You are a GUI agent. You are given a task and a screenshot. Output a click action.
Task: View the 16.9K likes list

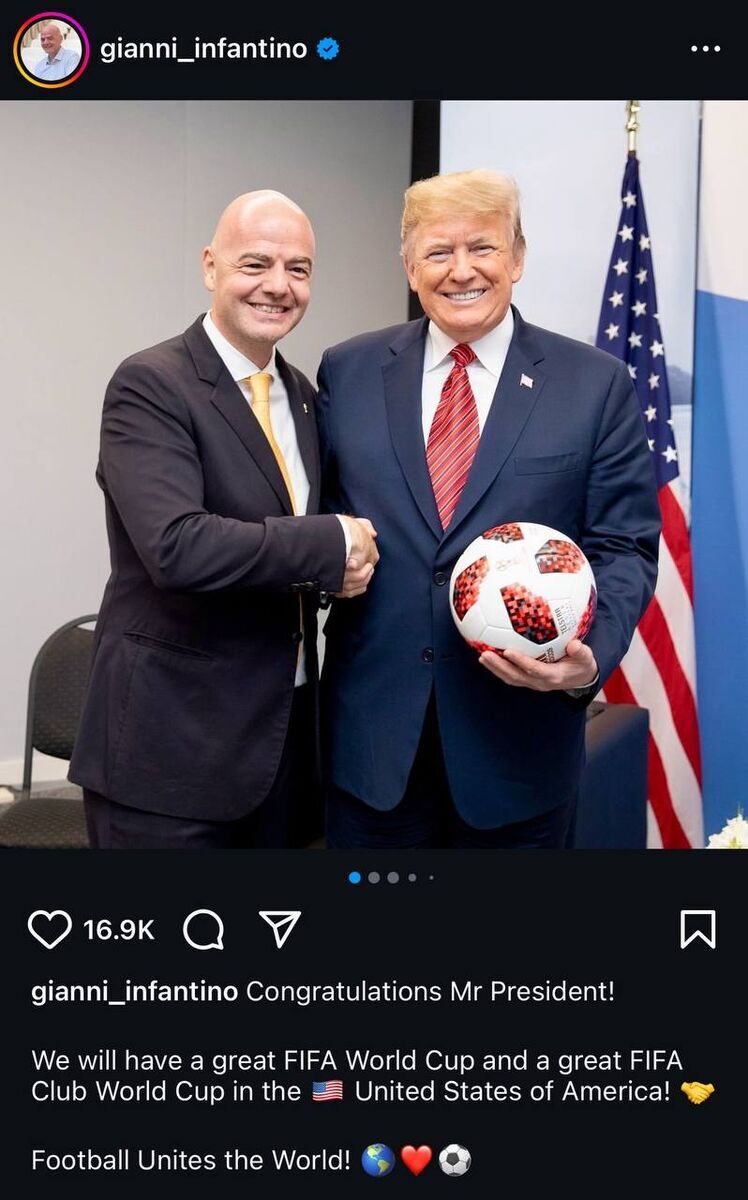click(x=118, y=930)
